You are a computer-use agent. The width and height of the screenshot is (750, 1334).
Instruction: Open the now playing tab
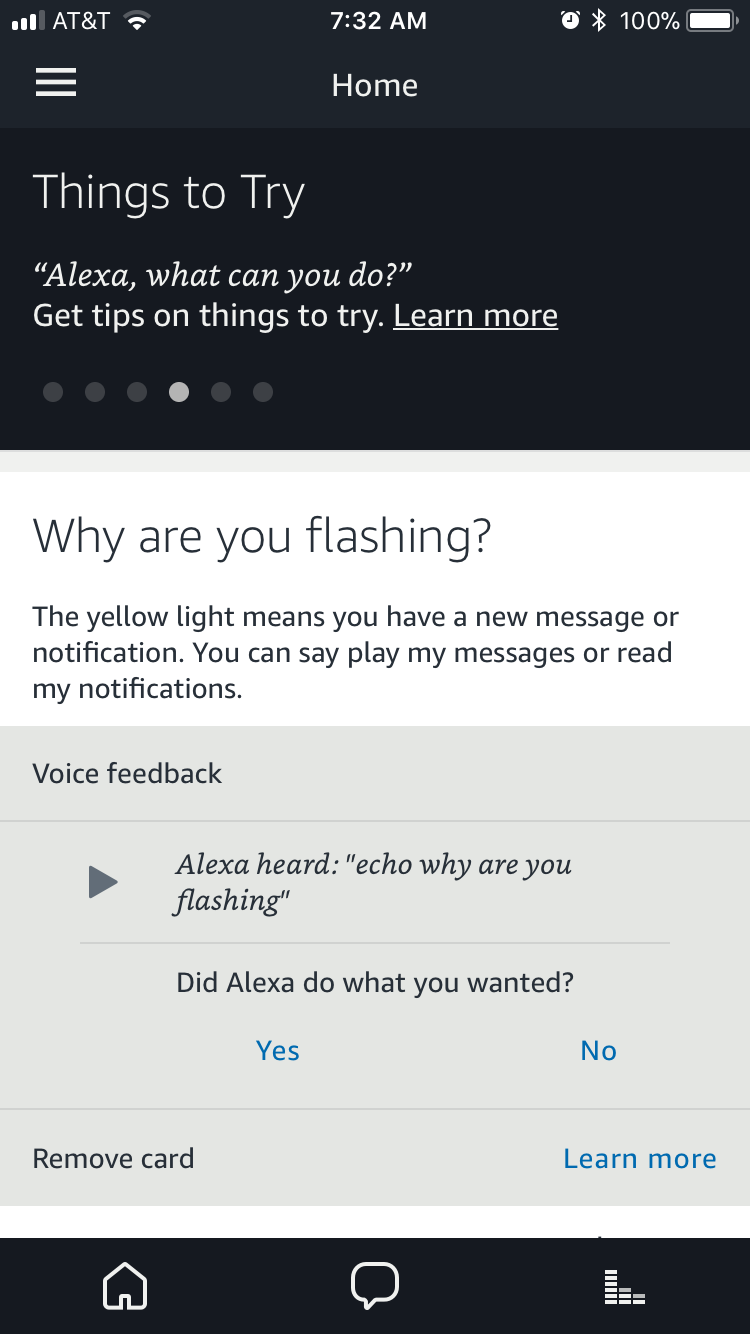click(624, 1285)
